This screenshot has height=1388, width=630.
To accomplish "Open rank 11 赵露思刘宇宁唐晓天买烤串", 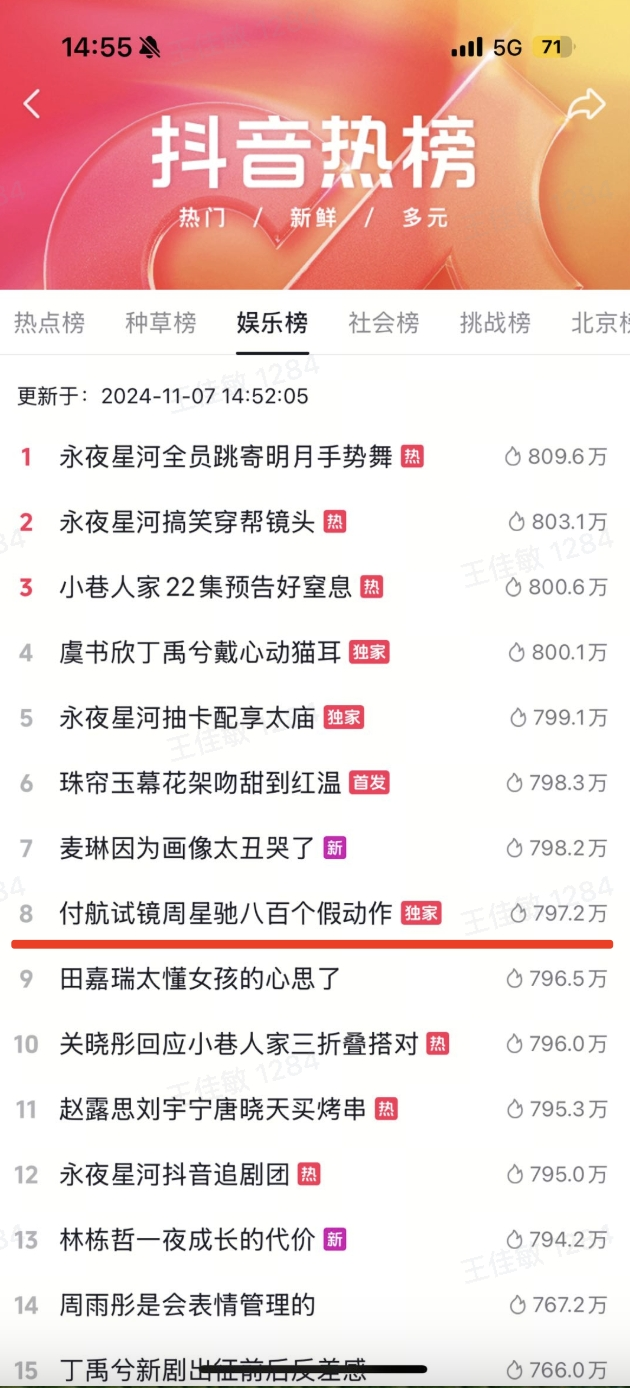I will [212, 1109].
